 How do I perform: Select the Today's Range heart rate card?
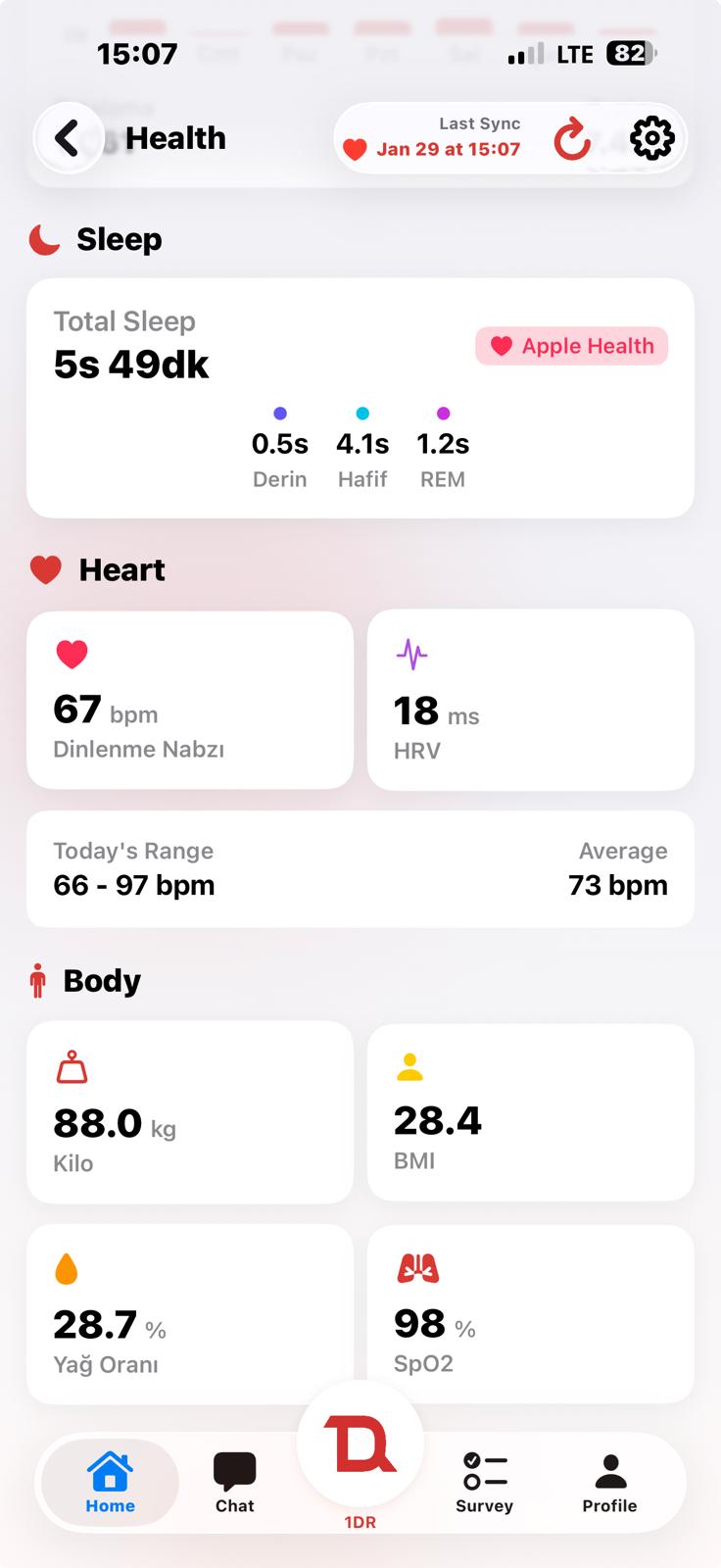point(360,869)
